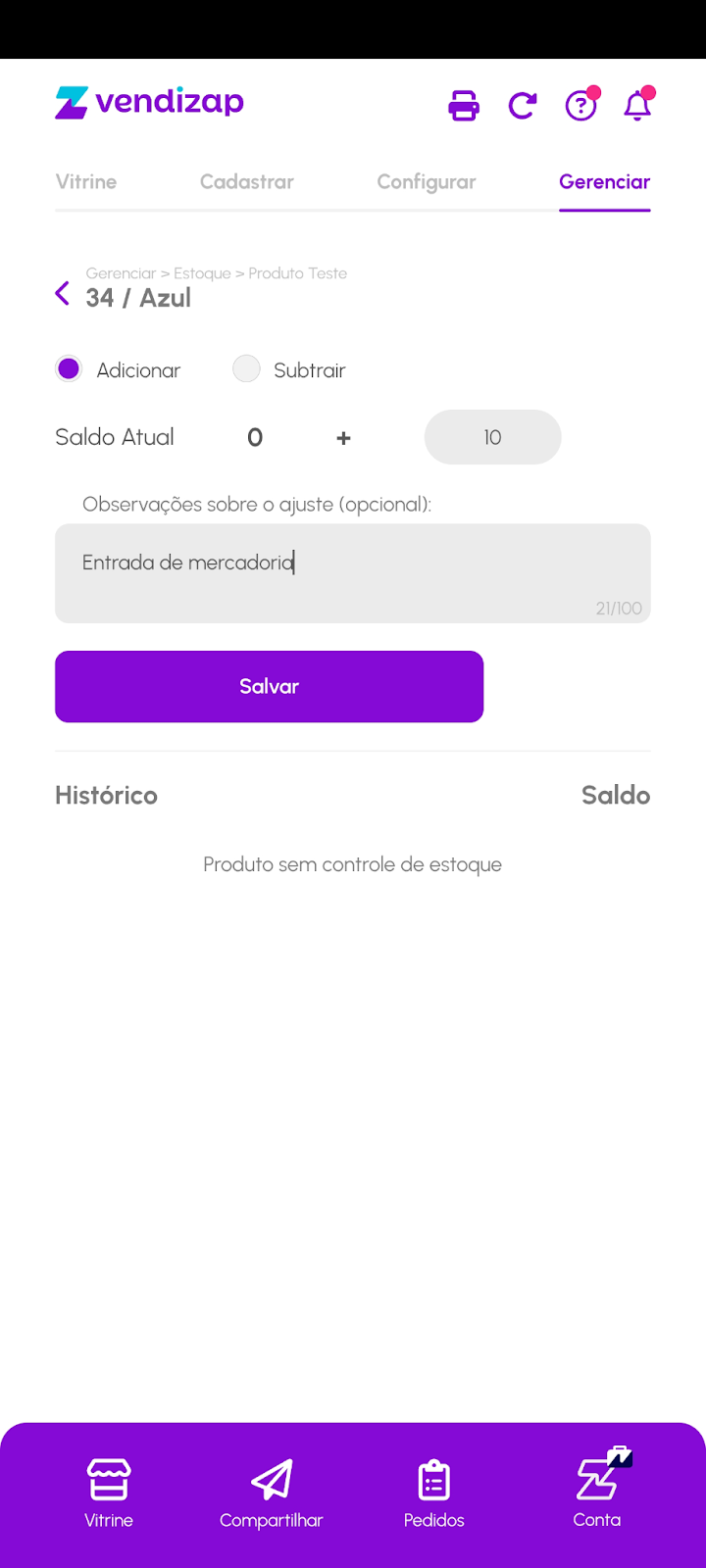Open Vitrine in the bottom navigation
Viewport: 706px width, 1568px height.
pos(109,1494)
